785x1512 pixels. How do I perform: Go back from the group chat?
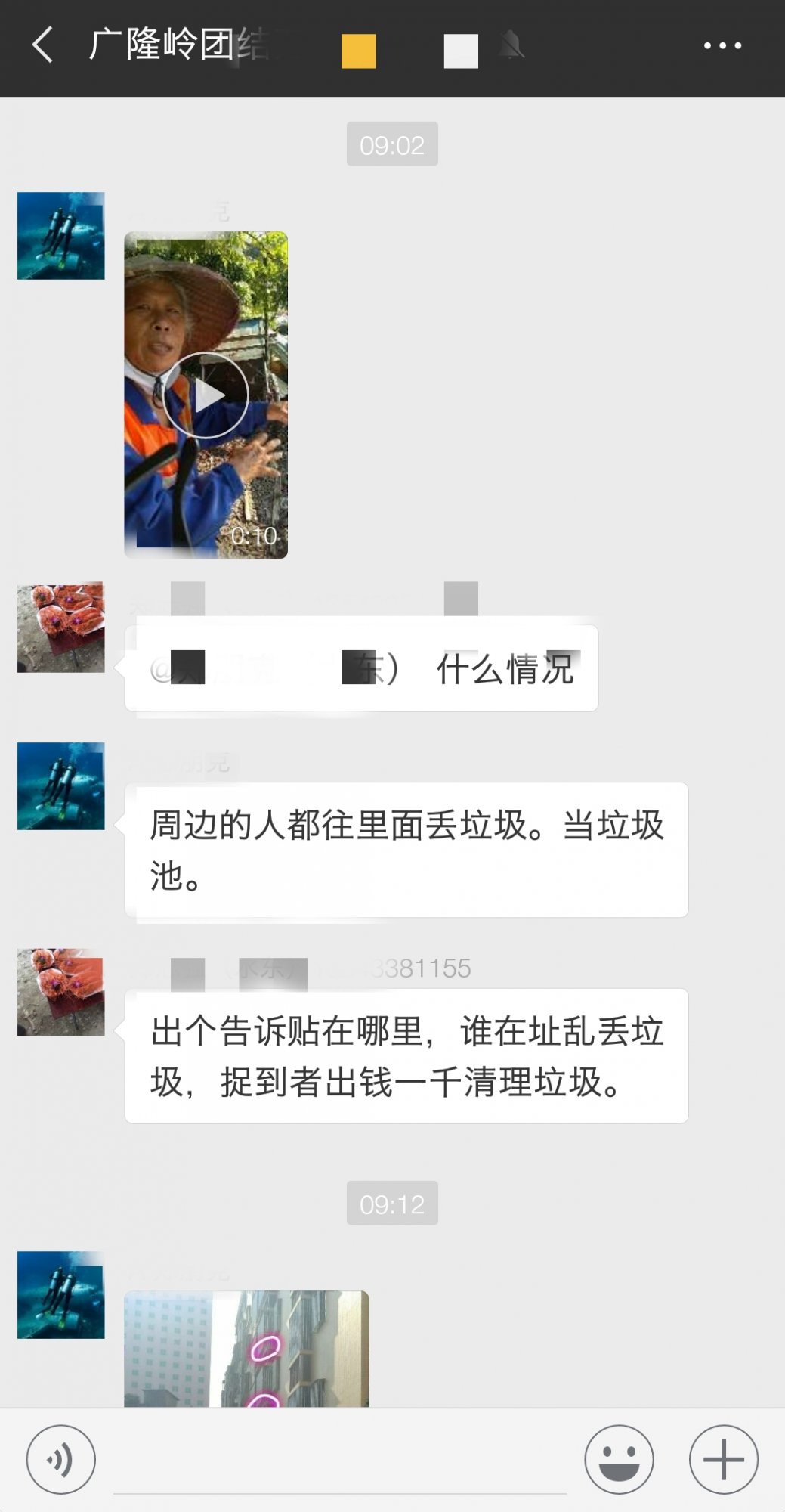tap(43, 45)
